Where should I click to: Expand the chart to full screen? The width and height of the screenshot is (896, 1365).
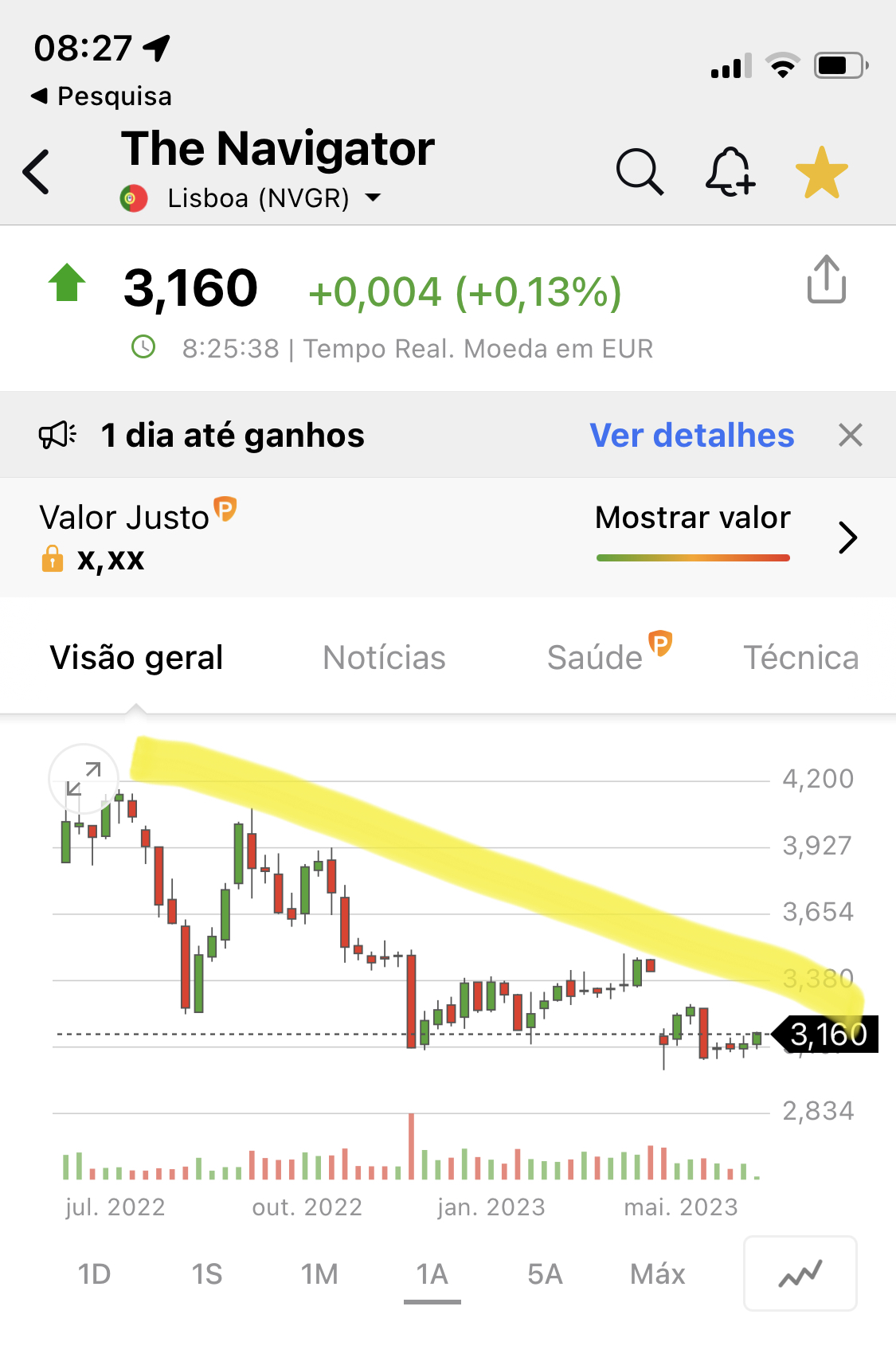pyautogui.click(x=84, y=779)
